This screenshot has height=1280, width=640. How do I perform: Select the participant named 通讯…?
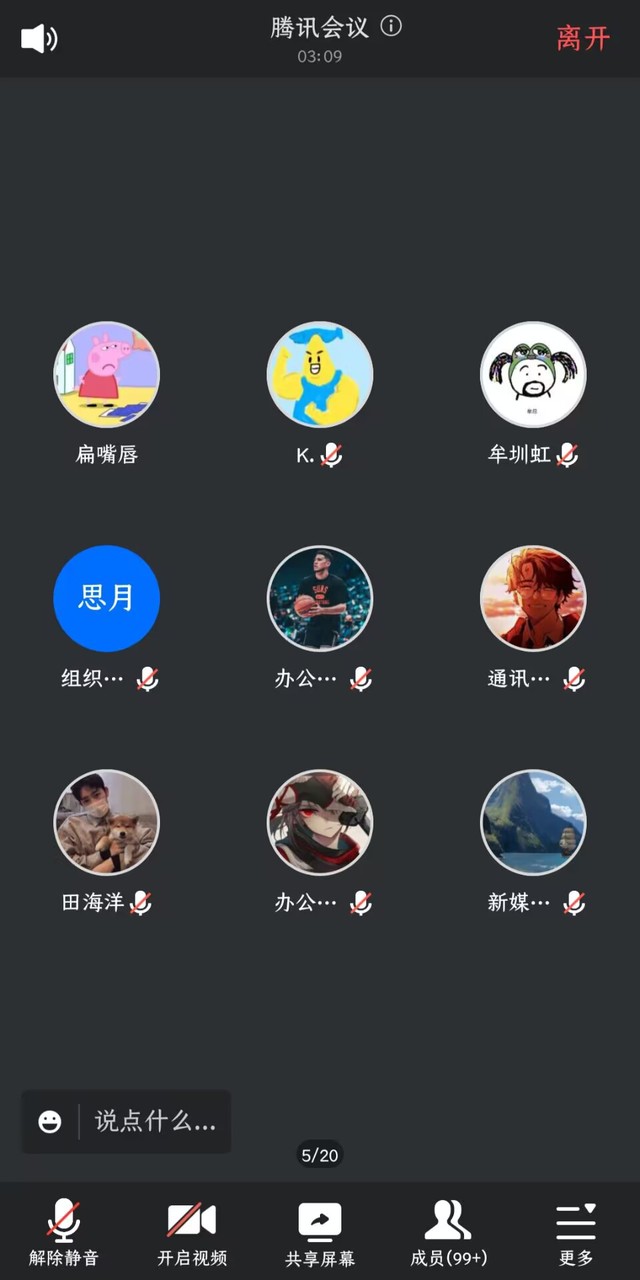pyautogui.click(x=533, y=598)
